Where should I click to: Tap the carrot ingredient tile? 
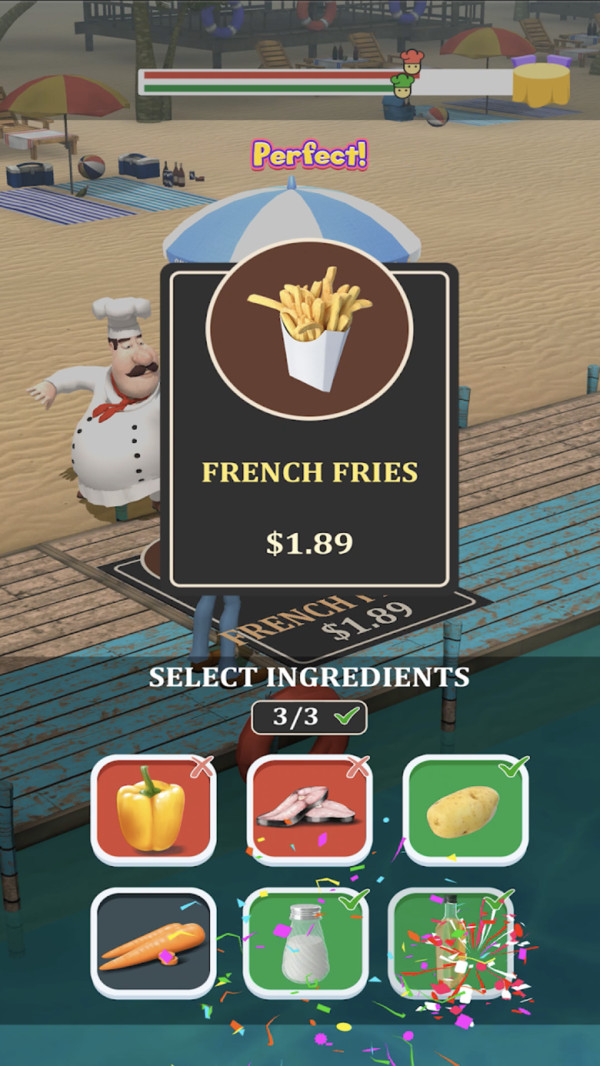[x=153, y=943]
